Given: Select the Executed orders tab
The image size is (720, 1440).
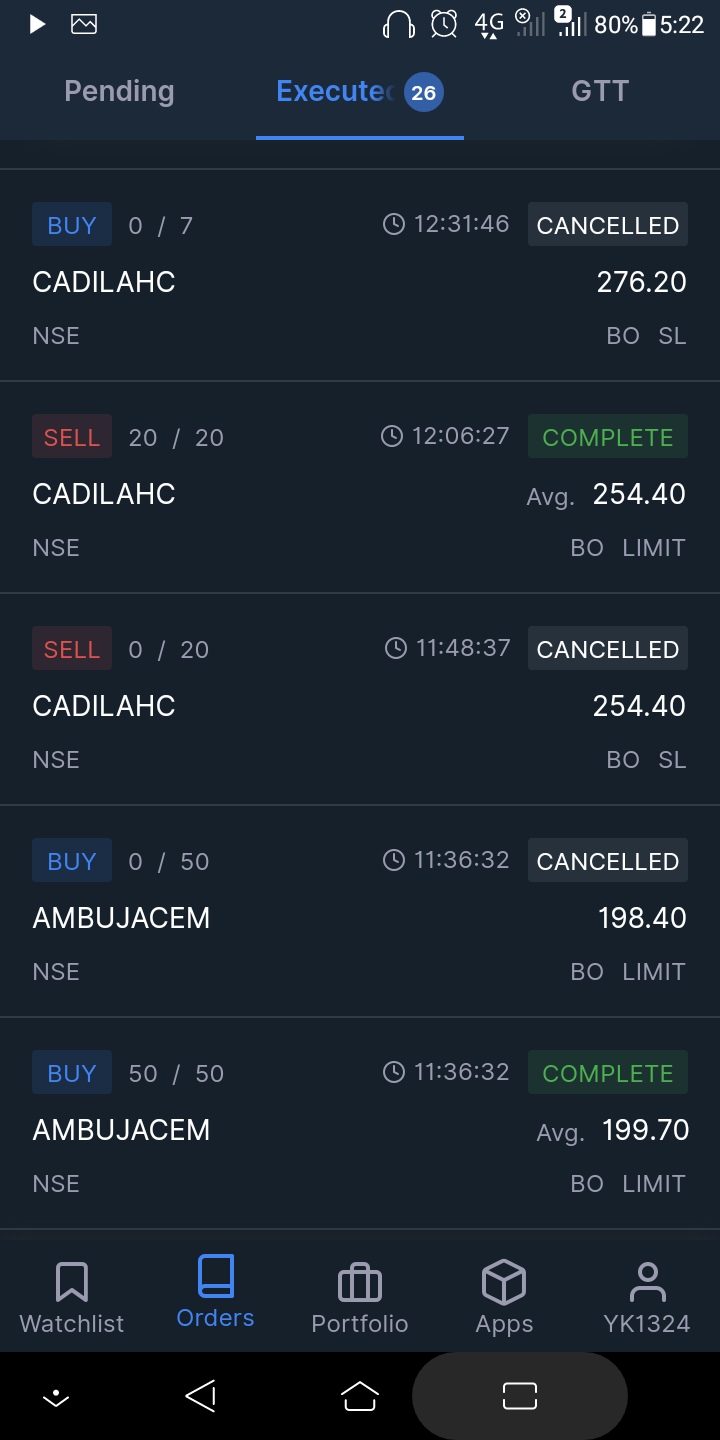Looking at the screenshot, I should click(358, 92).
